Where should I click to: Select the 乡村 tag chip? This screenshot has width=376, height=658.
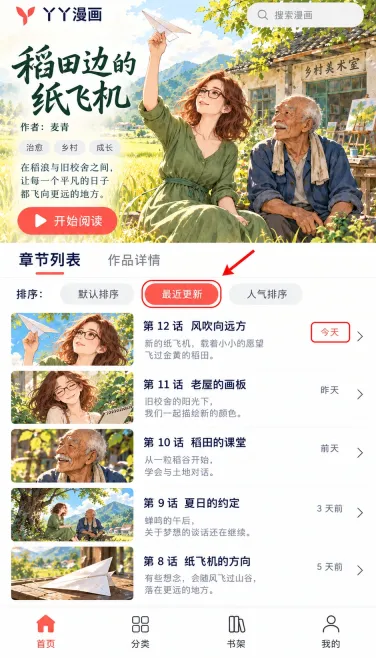[70, 148]
